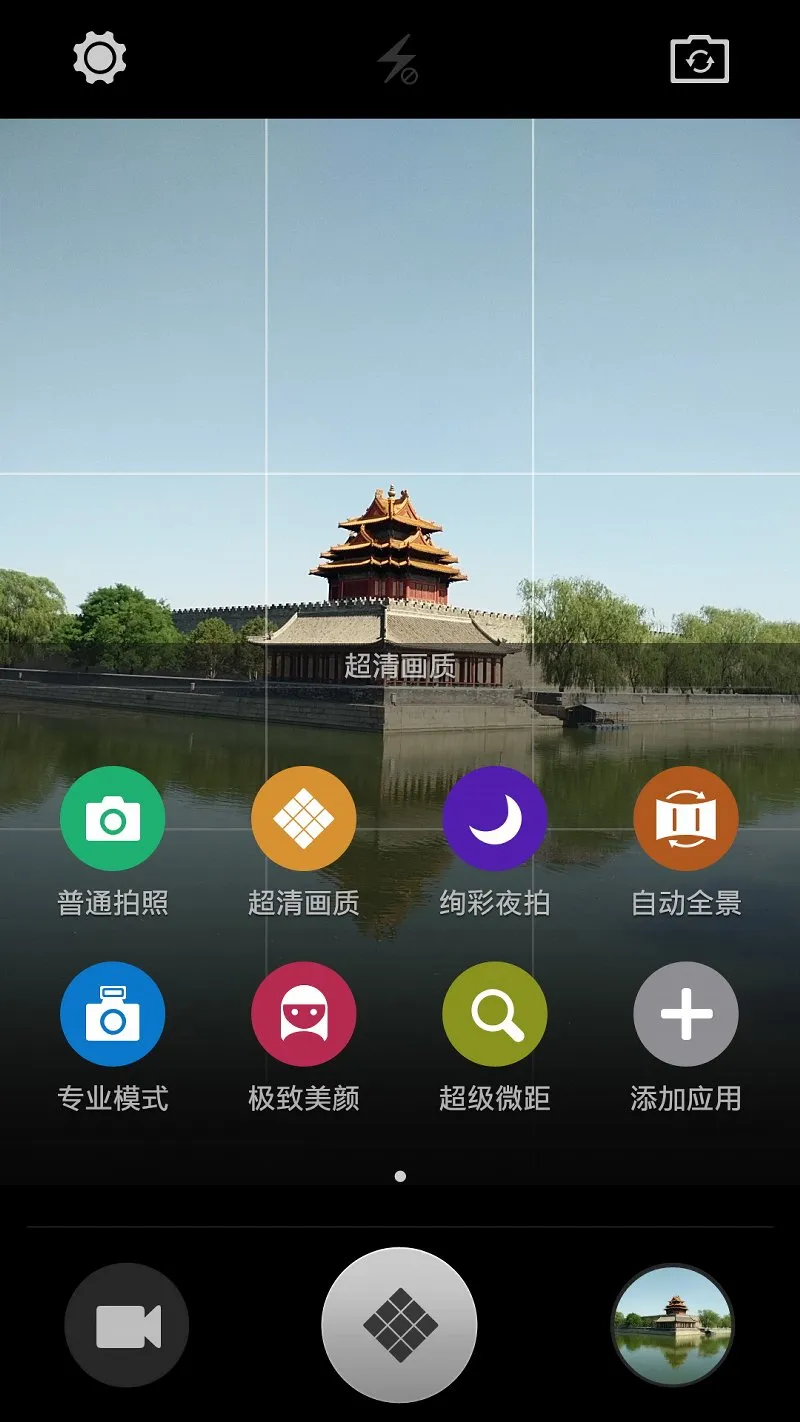This screenshot has width=800, height=1422.
Task: Switch to 自动全景 panorama mode
Action: click(686, 819)
